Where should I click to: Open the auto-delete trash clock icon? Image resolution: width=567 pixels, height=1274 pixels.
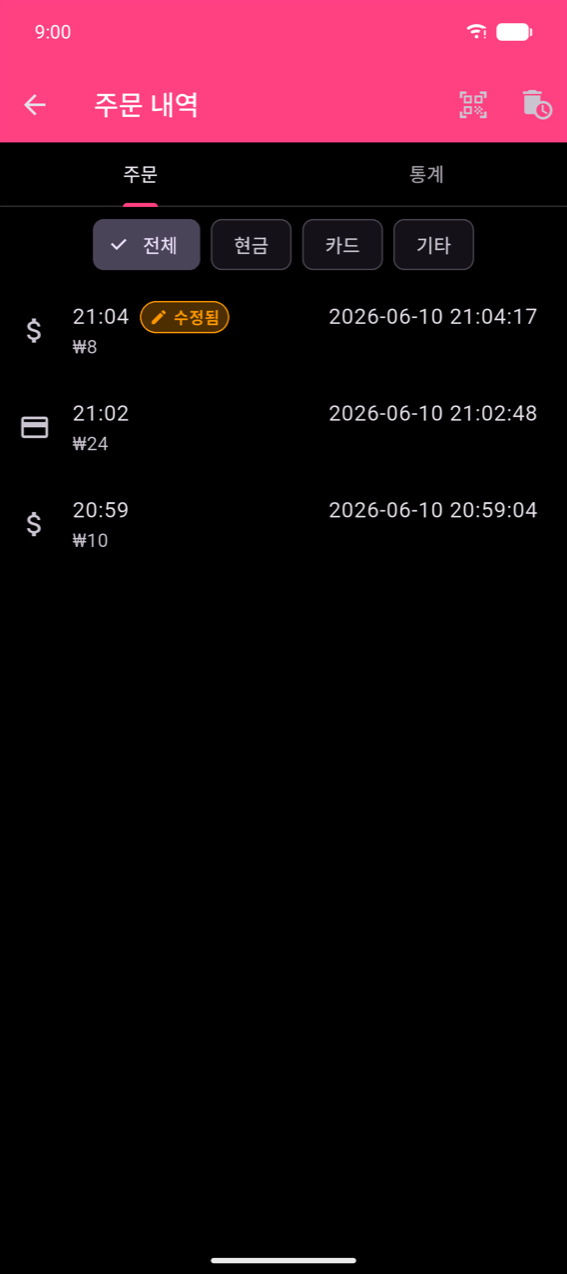536,105
